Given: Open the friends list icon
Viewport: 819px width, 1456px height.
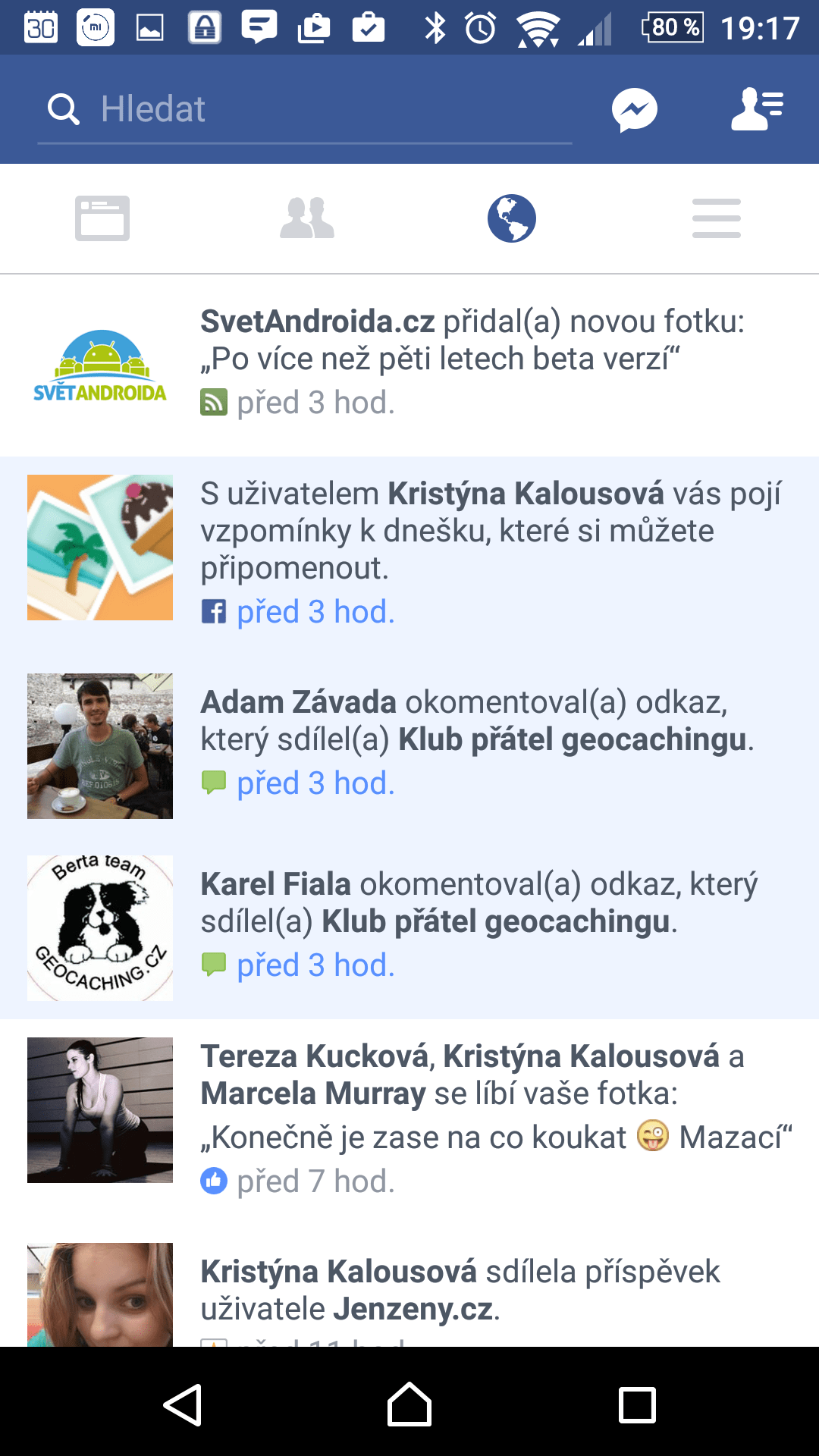Looking at the screenshot, I should [x=758, y=109].
